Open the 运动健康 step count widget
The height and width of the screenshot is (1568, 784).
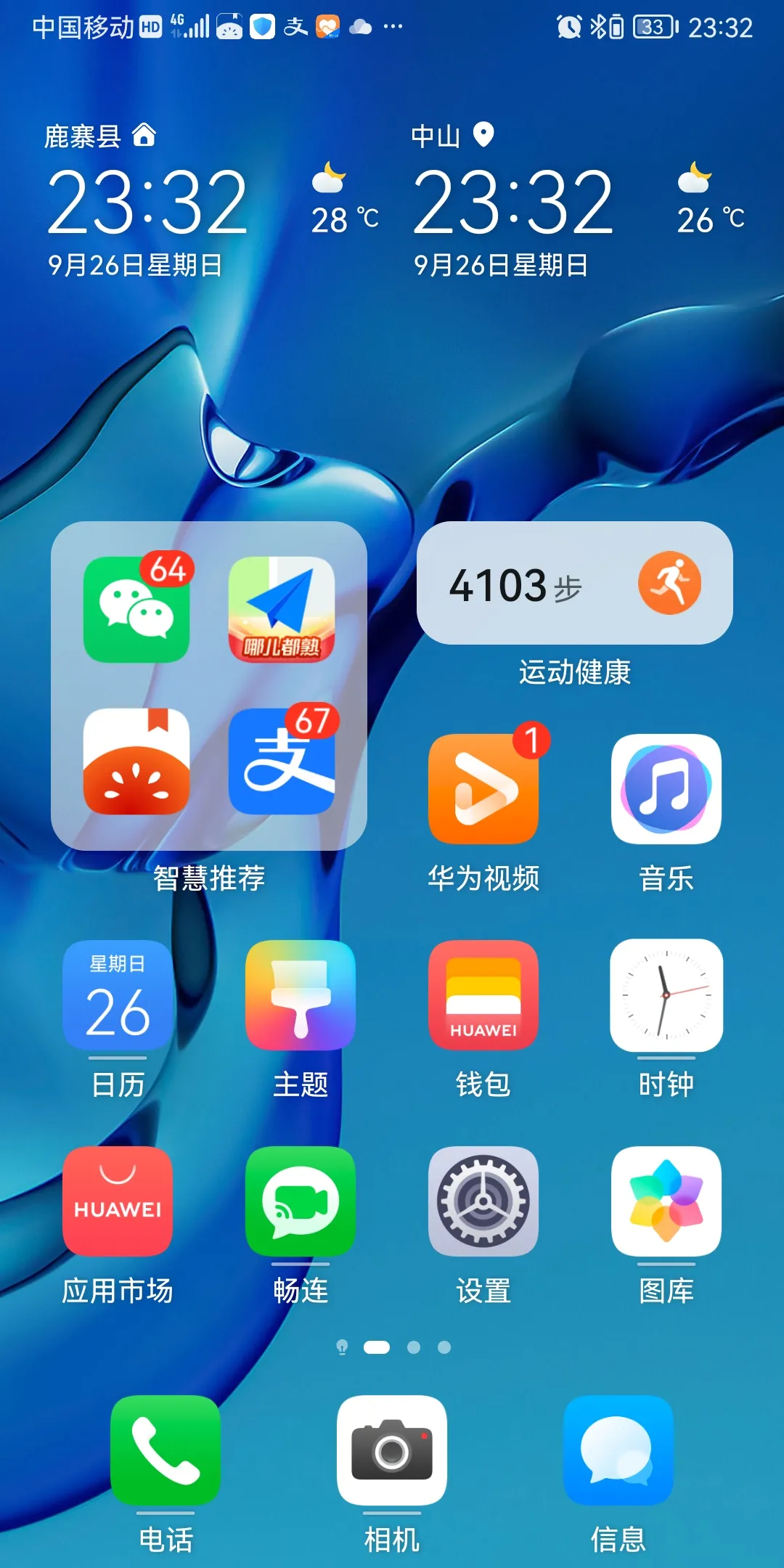click(574, 584)
